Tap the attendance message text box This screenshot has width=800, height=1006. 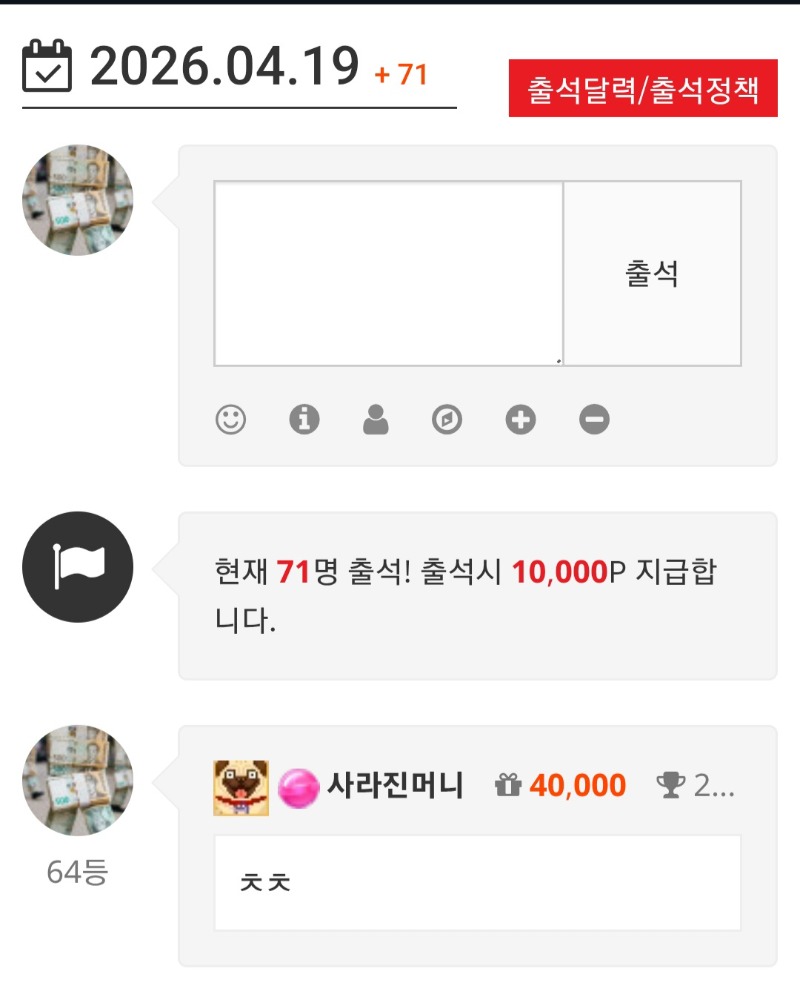tap(388, 273)
